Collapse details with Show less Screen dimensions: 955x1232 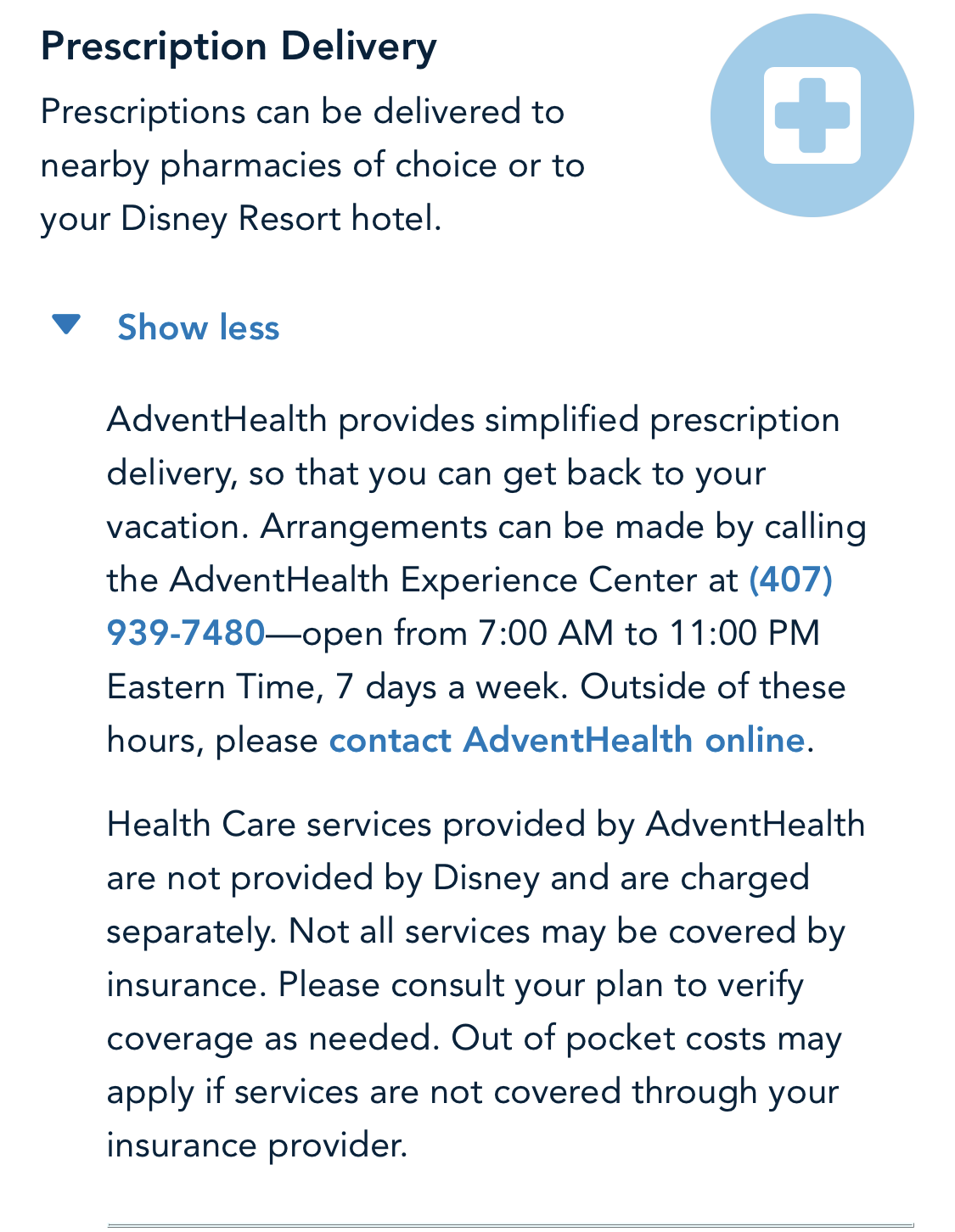click(x=197, y=328)
